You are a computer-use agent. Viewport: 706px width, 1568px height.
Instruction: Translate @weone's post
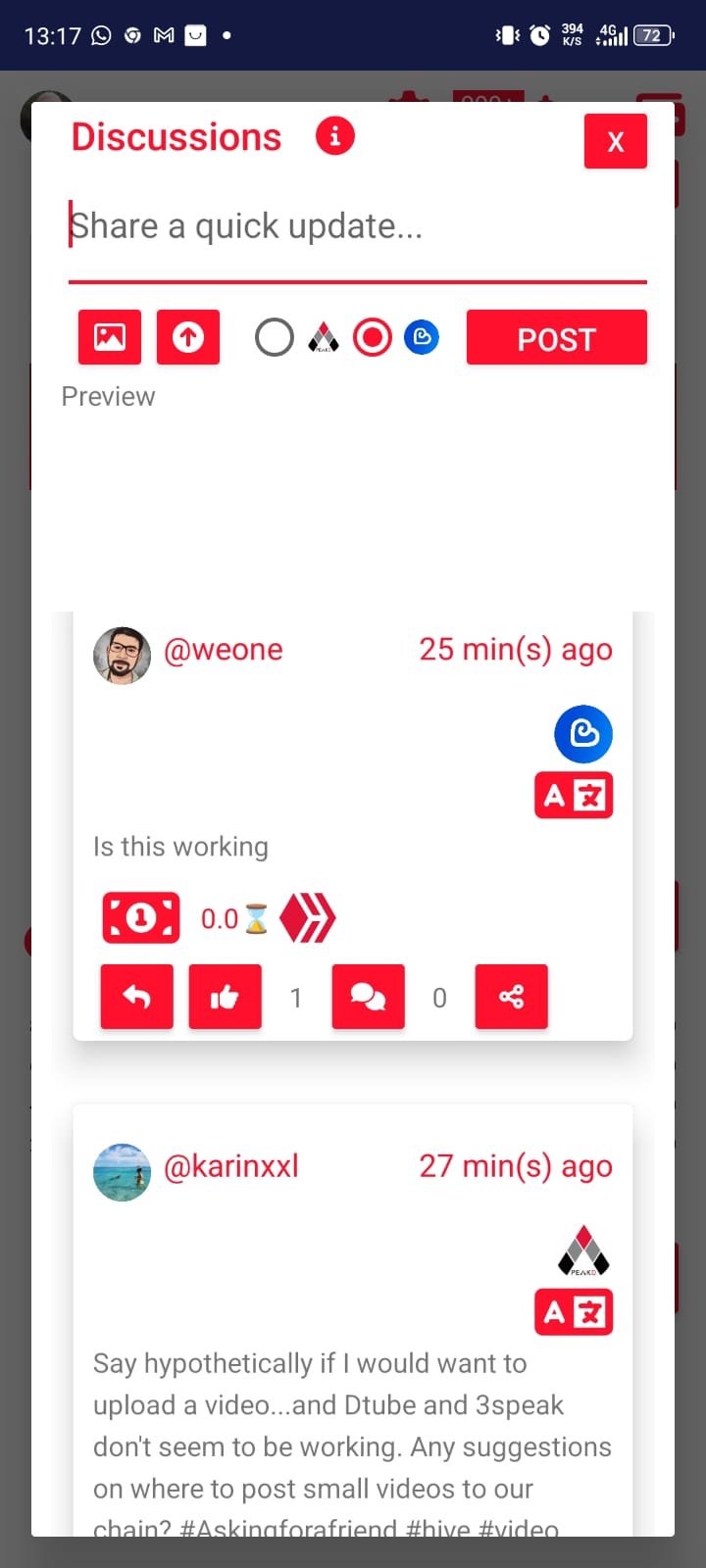pos(574,795)
